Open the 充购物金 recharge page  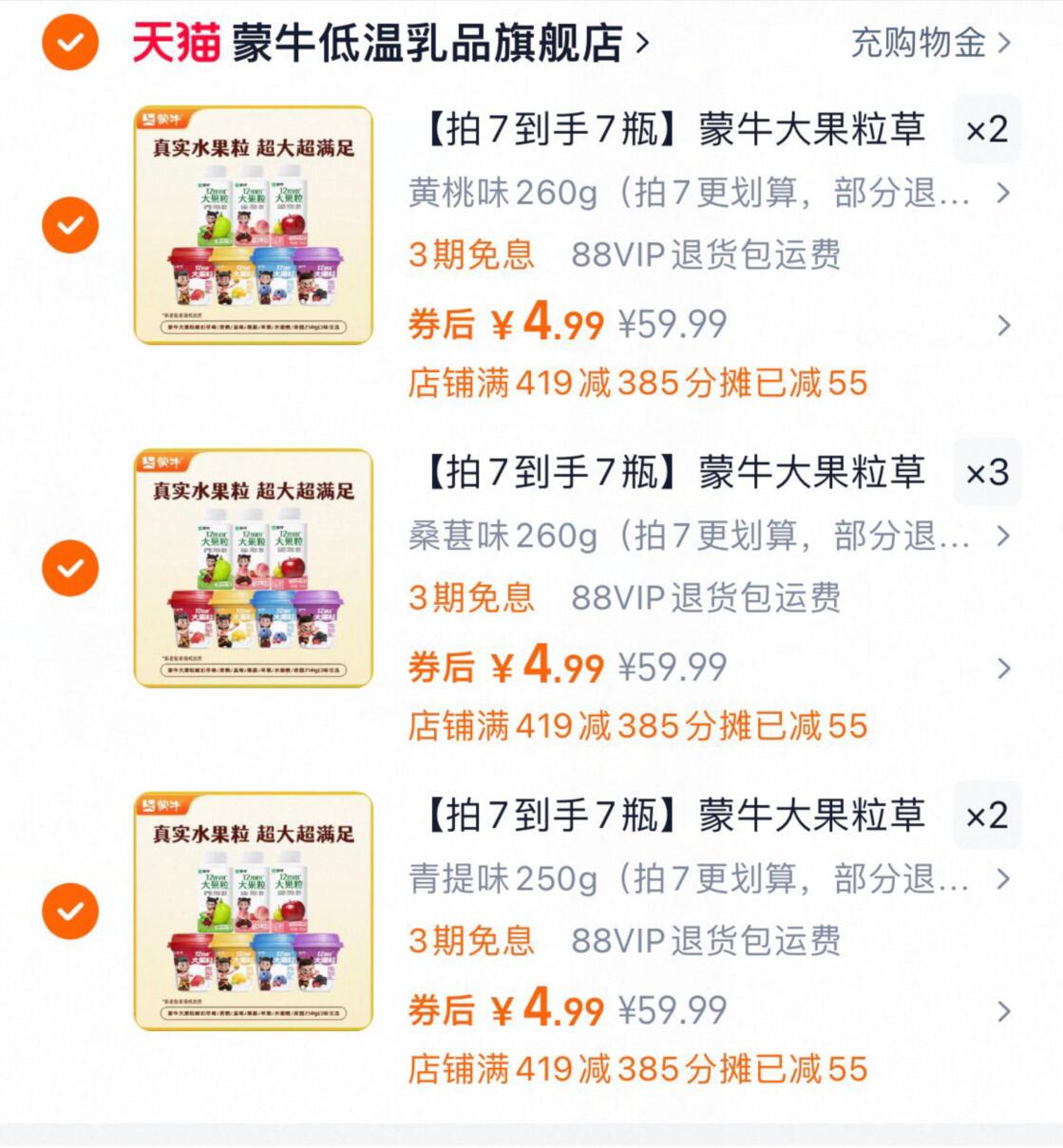click(919, 45)
